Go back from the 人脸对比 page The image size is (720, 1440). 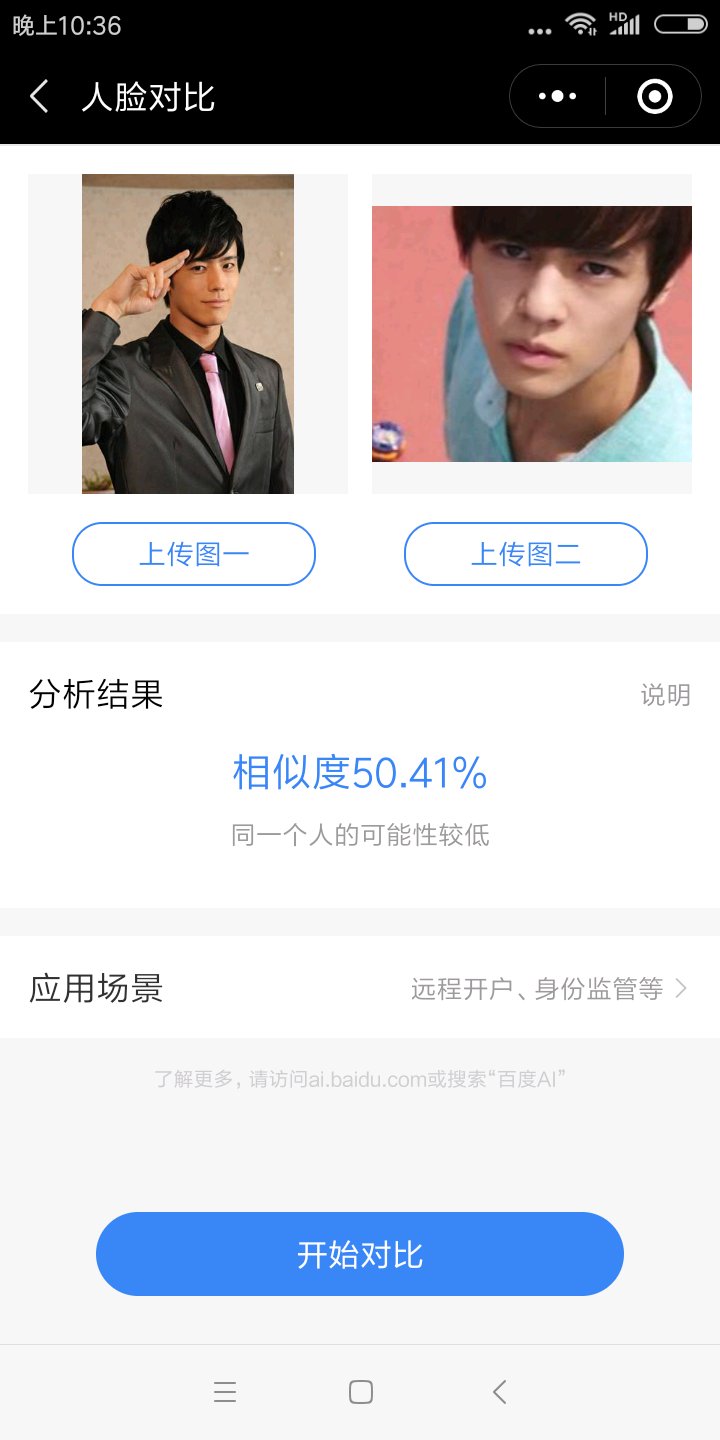tap(40, 97)
